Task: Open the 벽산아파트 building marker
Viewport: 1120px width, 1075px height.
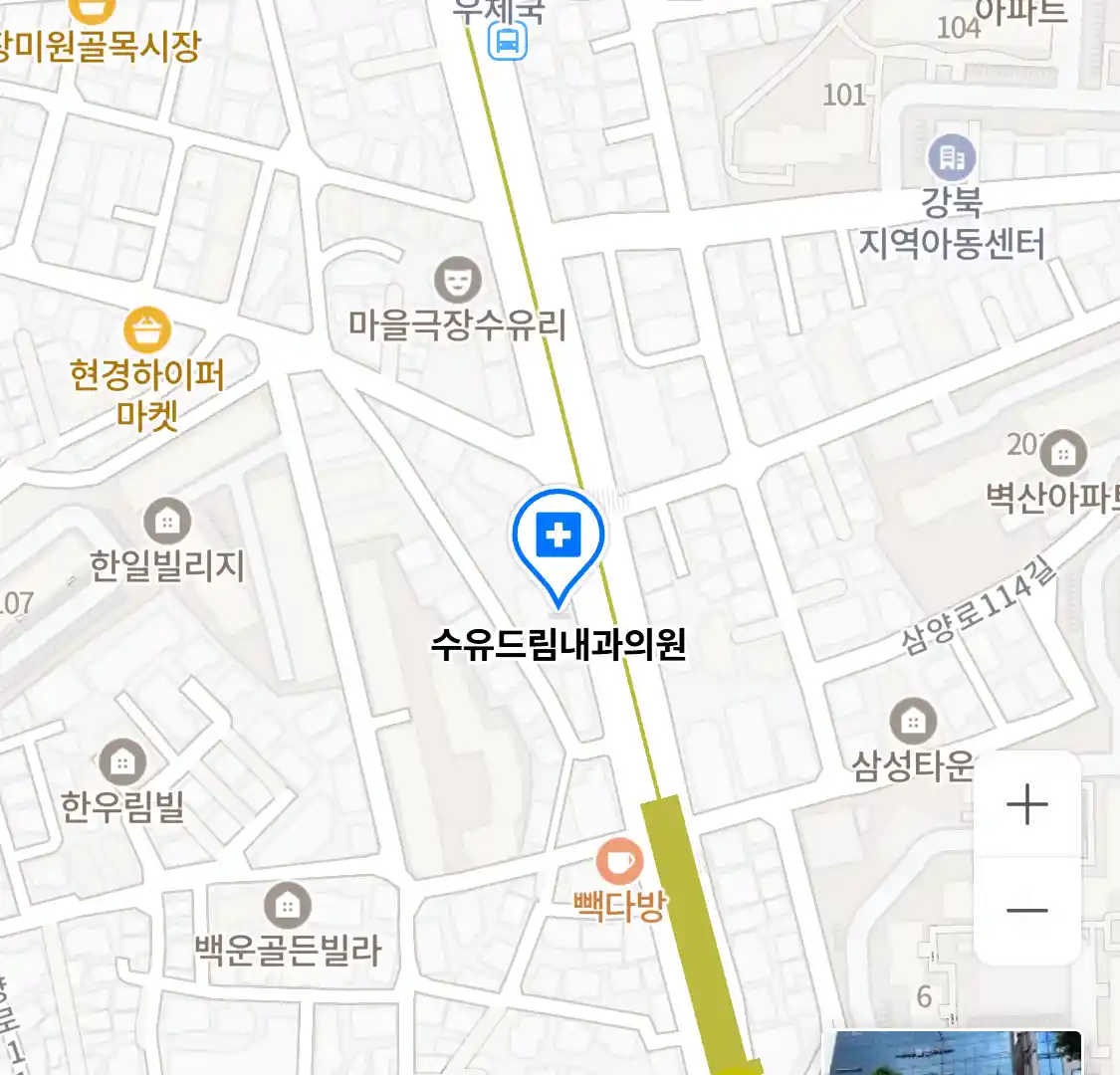Action: click(1063, 454)
